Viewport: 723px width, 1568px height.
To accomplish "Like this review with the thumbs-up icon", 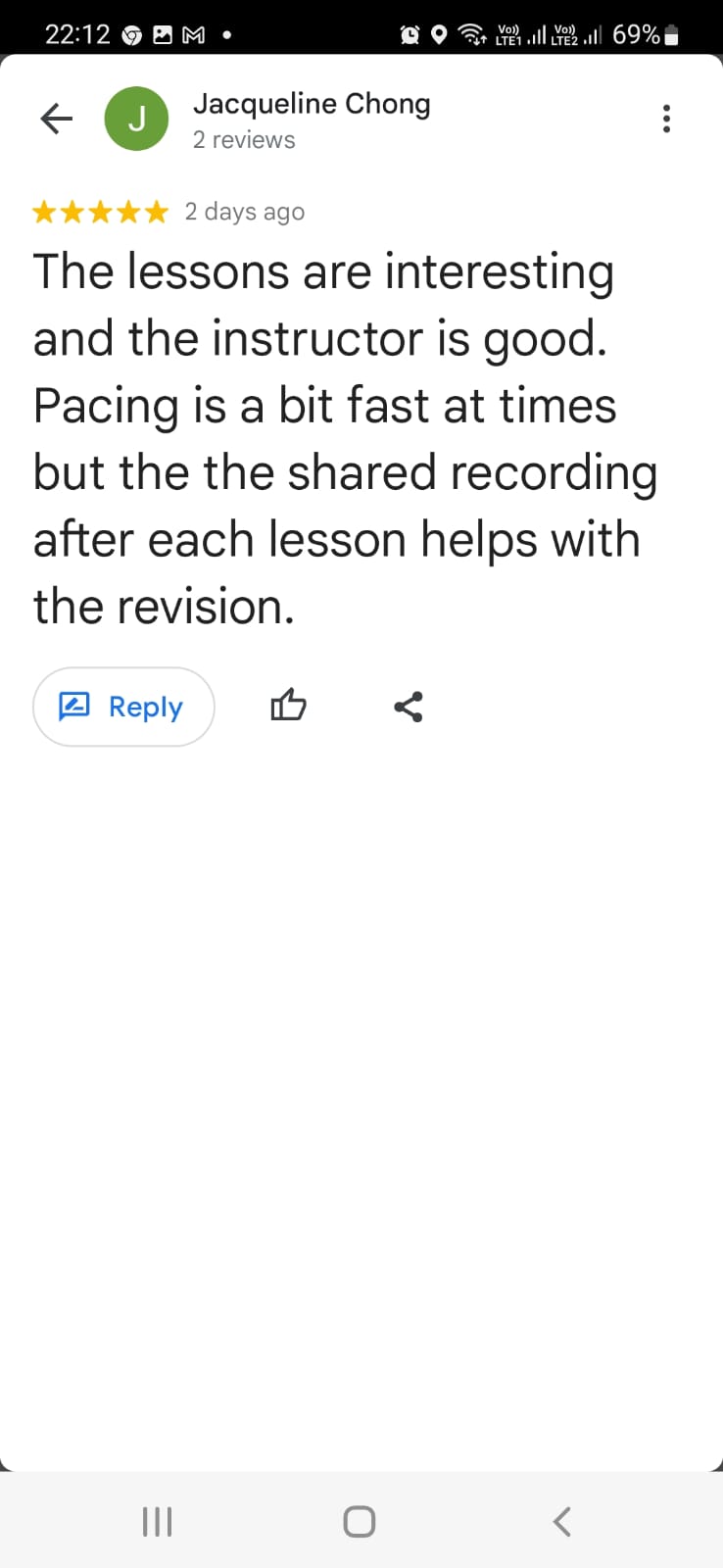I will (288, 706).
